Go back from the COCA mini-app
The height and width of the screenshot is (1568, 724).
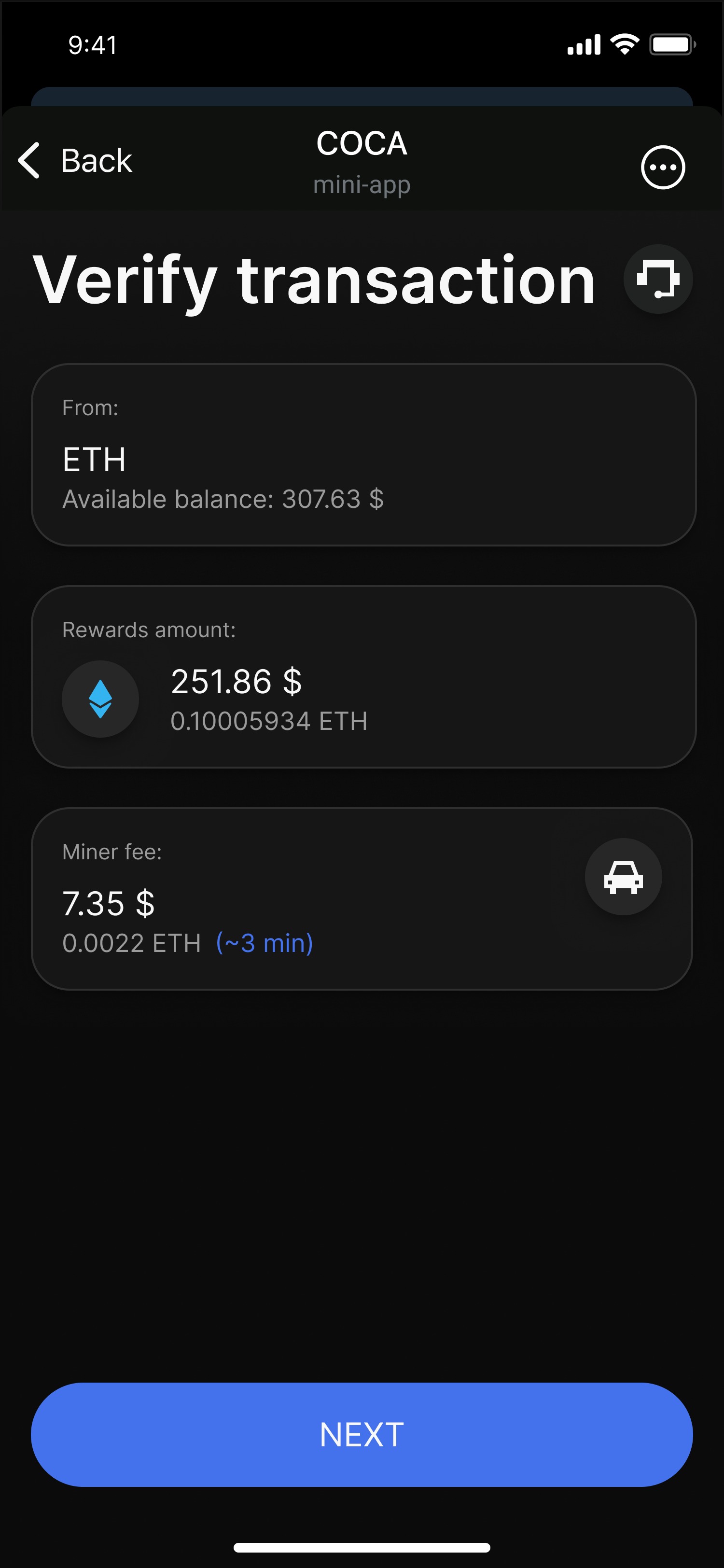pyautogui.click(x=75, y=161)
